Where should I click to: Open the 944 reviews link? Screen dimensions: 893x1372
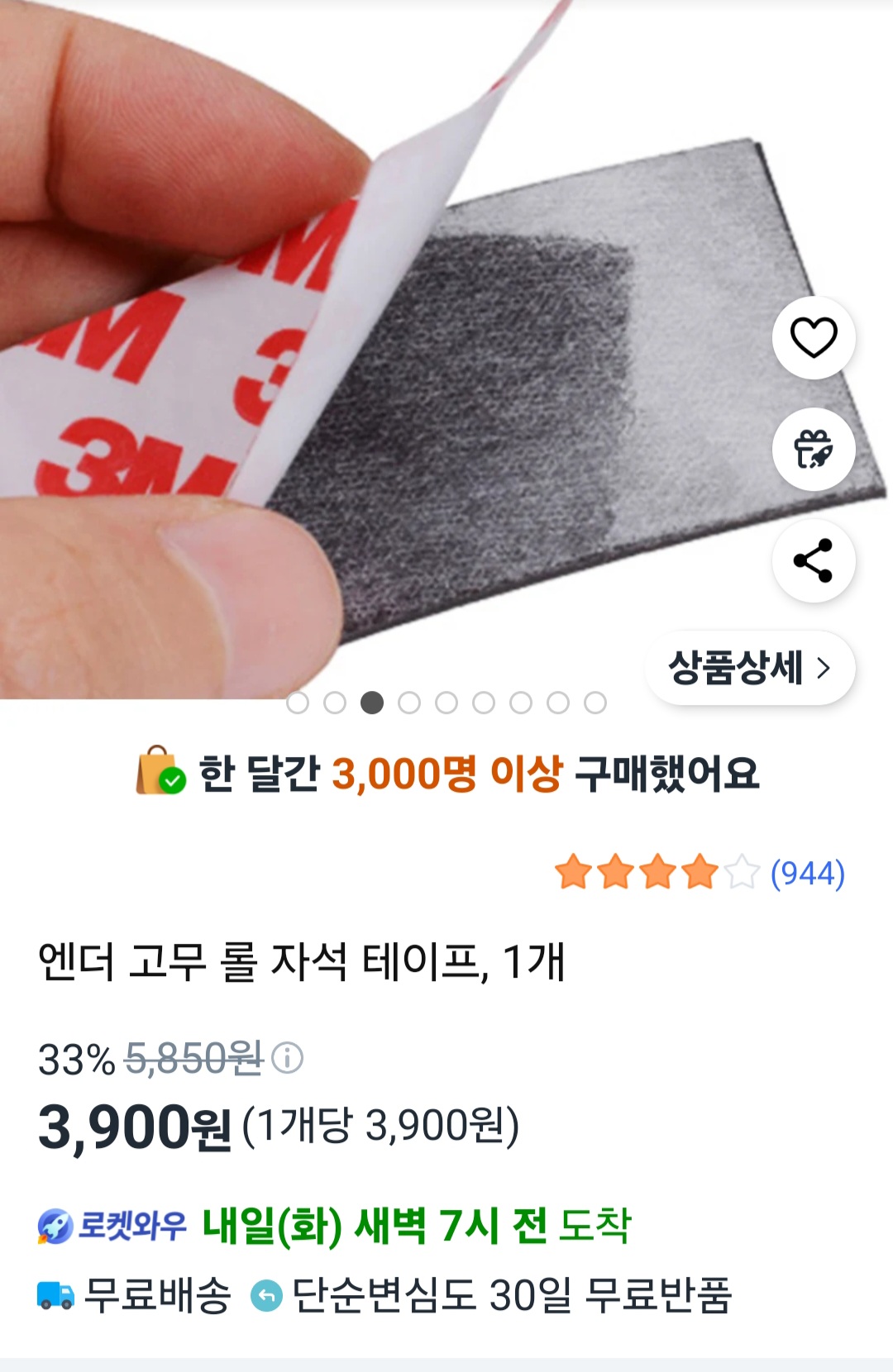(x=807, y=874)
